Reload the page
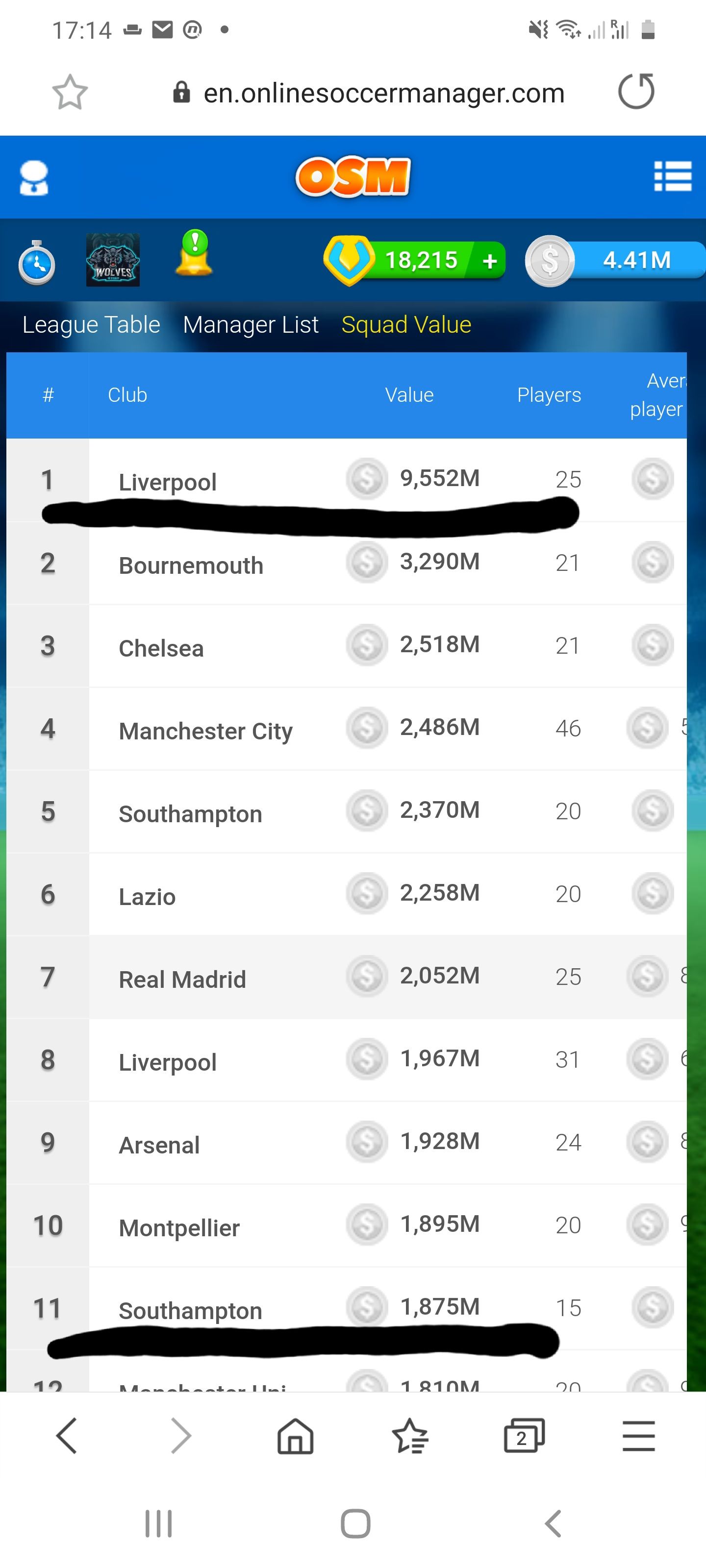Viewport: 706px width, 1568px height. [636, 91]
